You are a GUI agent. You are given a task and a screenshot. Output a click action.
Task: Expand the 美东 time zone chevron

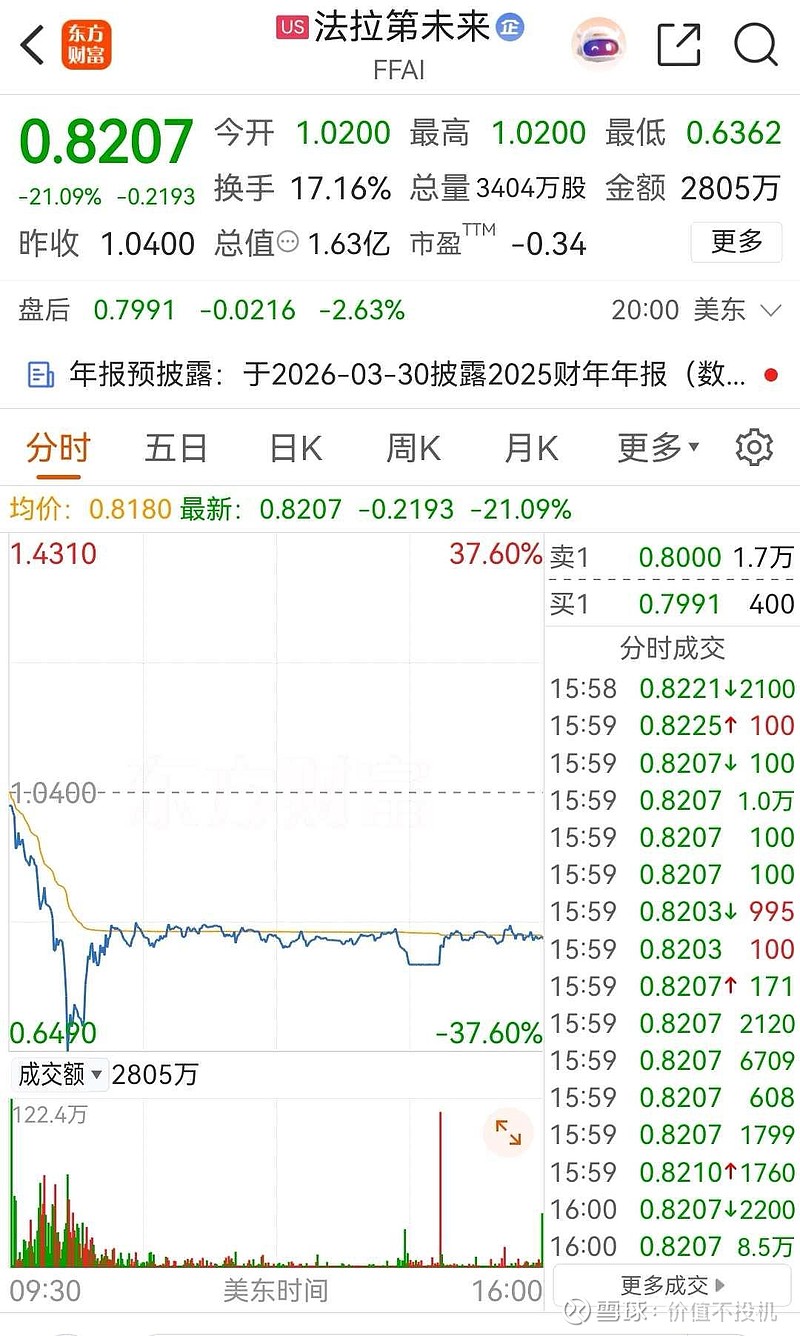773,311
